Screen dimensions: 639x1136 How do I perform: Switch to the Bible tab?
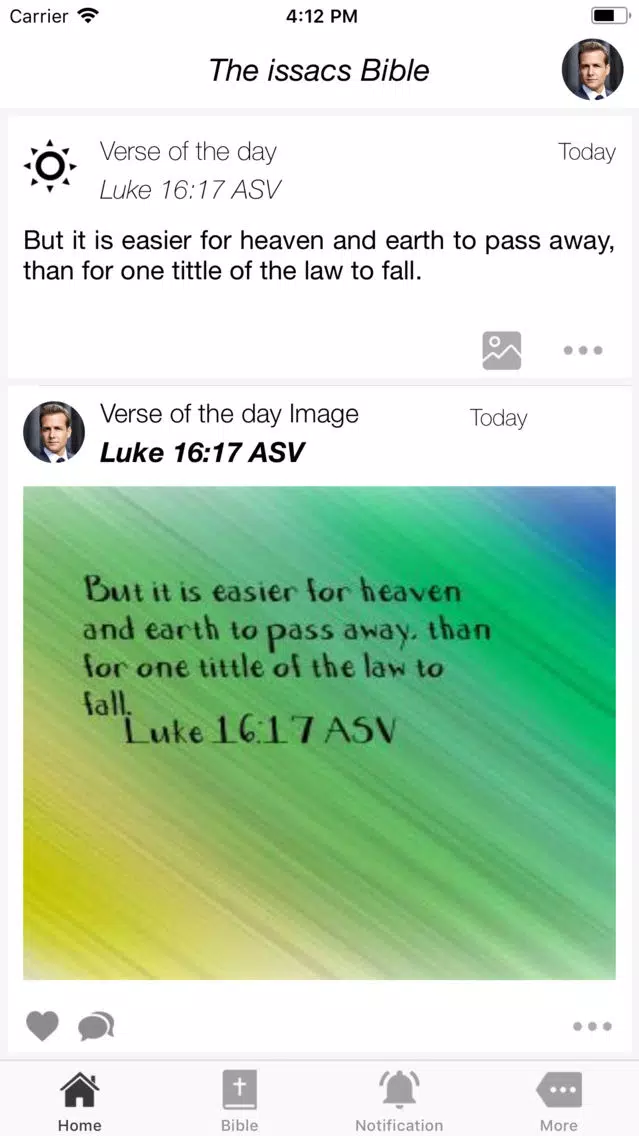click(x=240, y=1100)
